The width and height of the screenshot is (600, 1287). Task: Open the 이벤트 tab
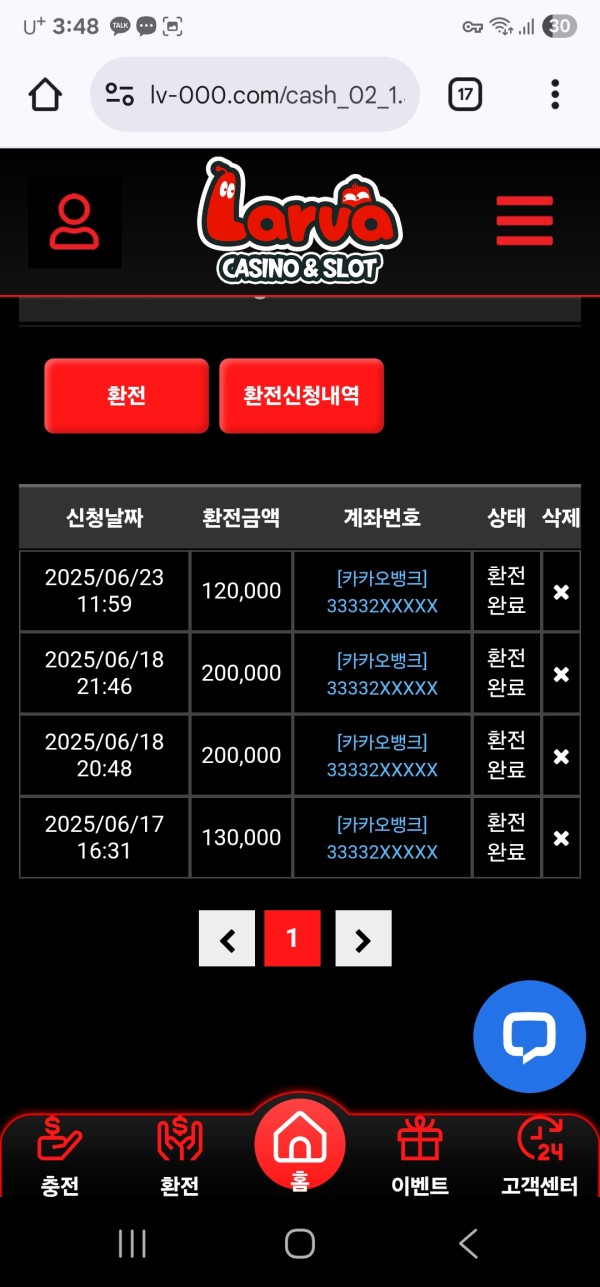(x=419, y=1158)
